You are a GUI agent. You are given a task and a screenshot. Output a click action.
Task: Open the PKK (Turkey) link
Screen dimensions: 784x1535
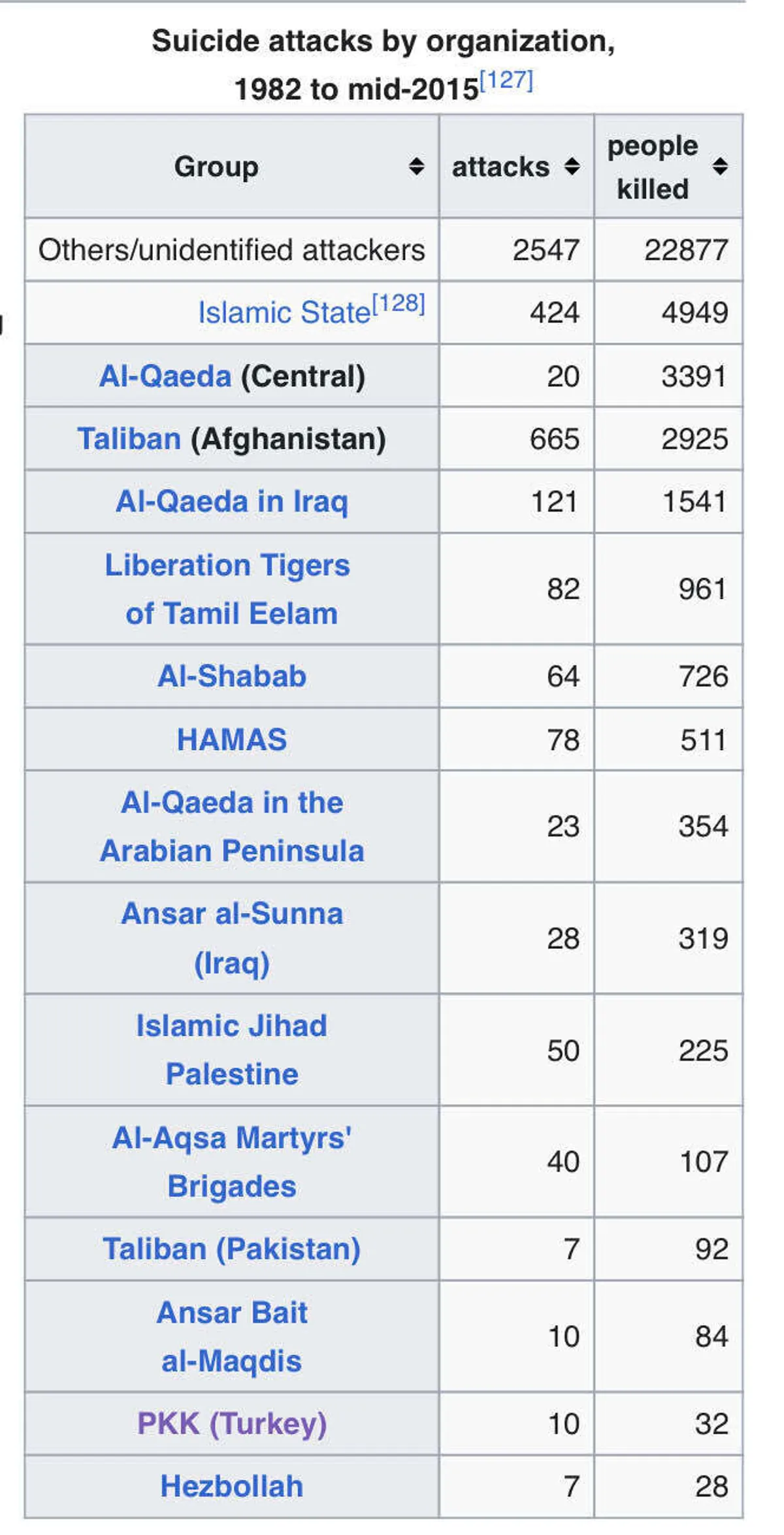[x=232, y=1424]
